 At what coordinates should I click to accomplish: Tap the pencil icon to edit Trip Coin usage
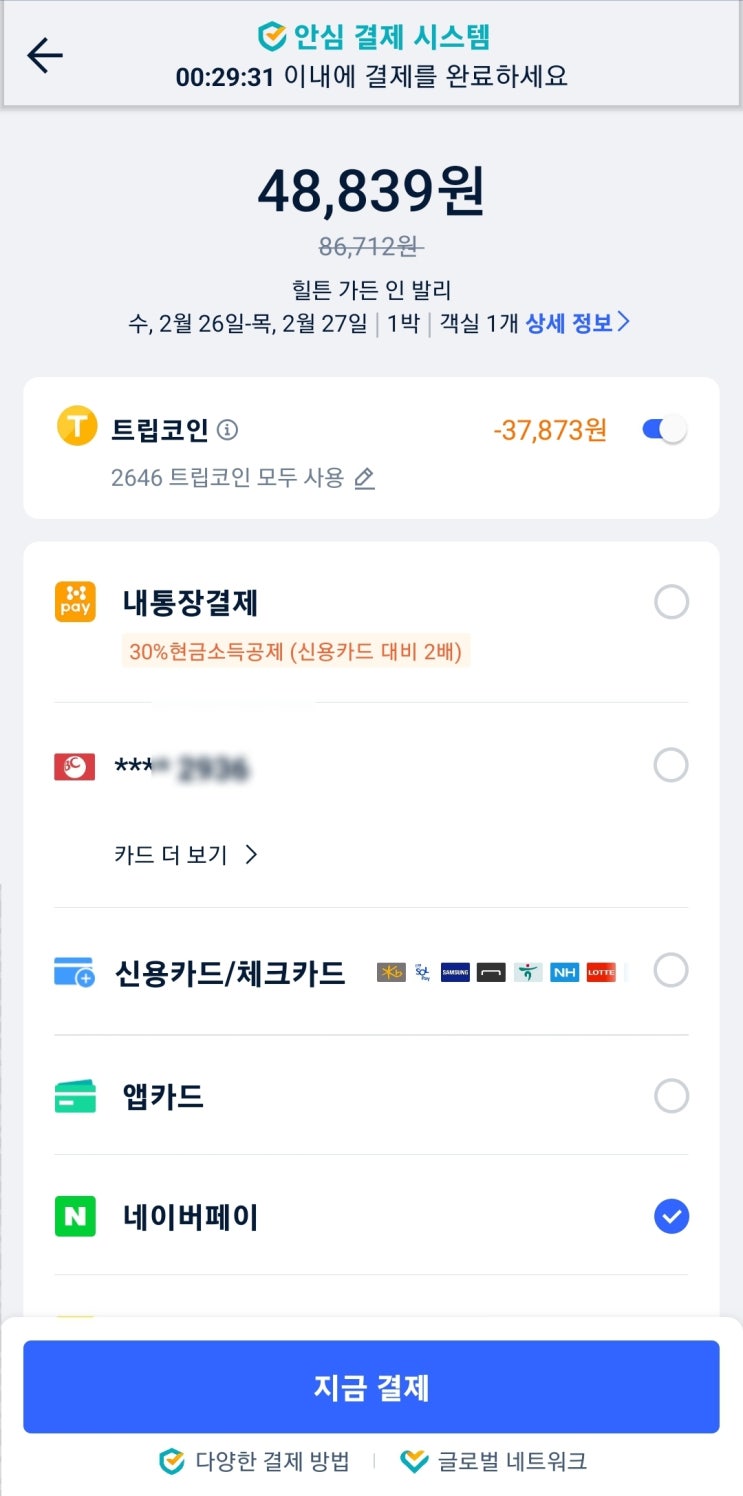[x=364, y=479]
